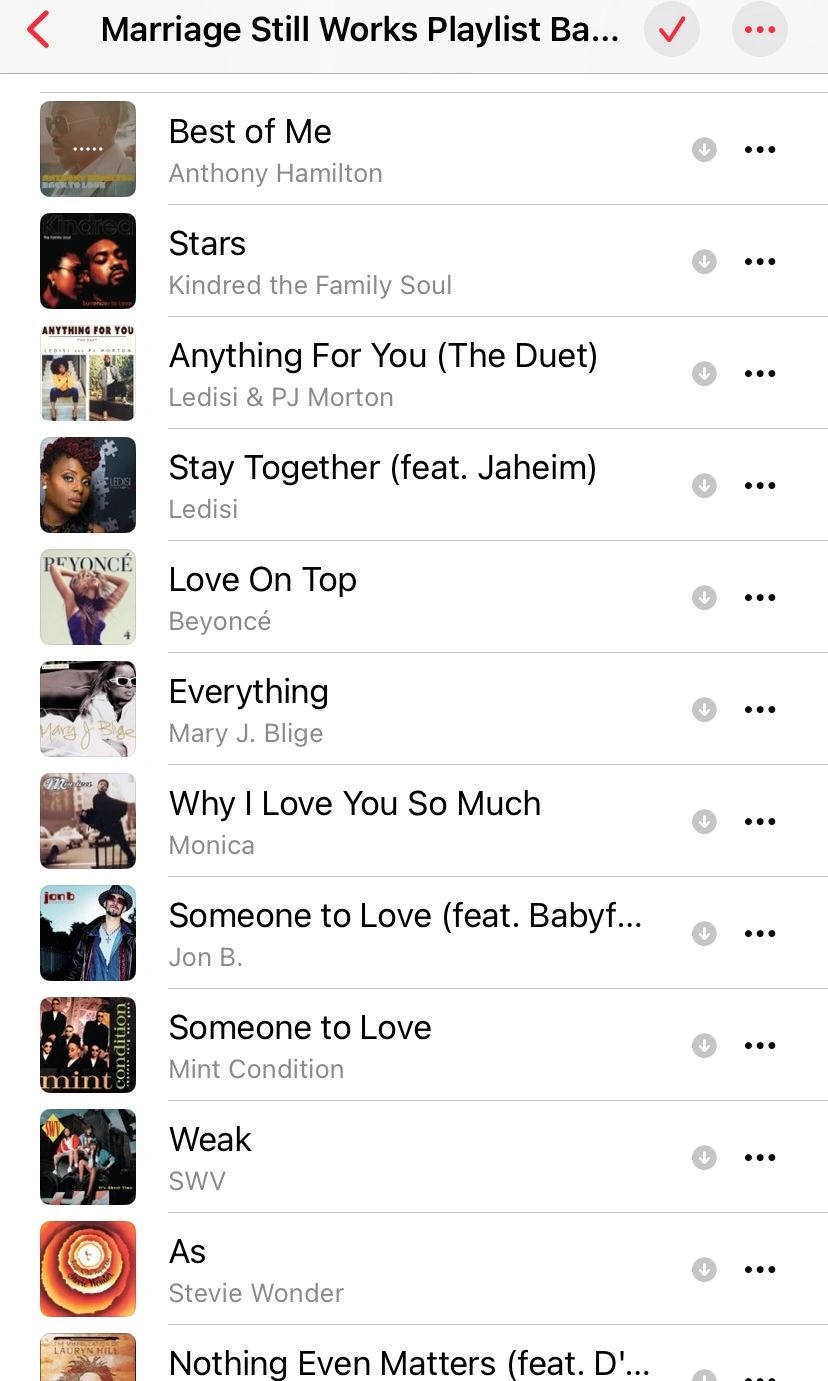Open more options for Everything
Viewport: 828px width, 1381px height.
[x=760, y=710]
